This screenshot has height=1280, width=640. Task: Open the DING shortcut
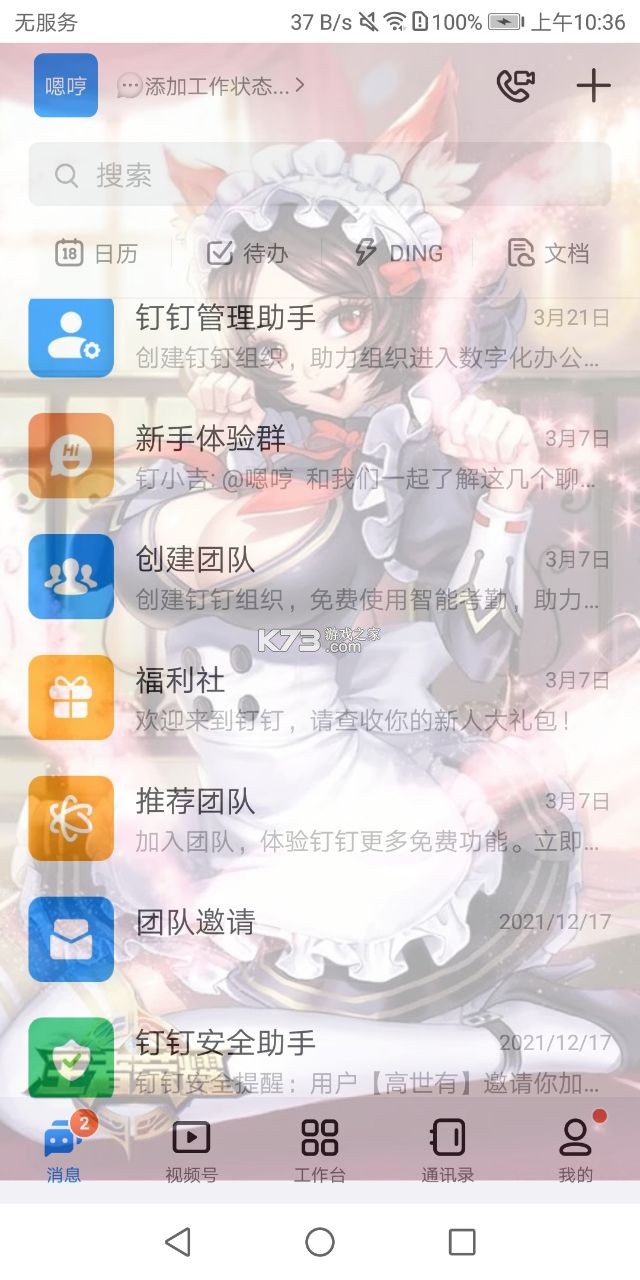coord(399,253)
